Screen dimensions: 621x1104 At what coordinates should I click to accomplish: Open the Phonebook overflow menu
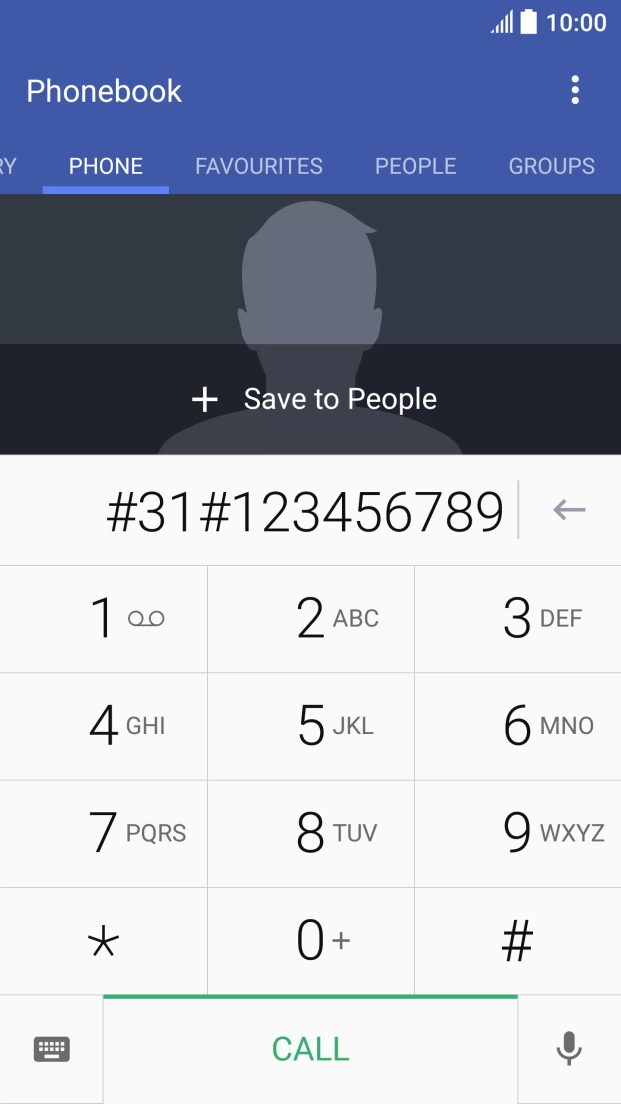pos(575,90)
